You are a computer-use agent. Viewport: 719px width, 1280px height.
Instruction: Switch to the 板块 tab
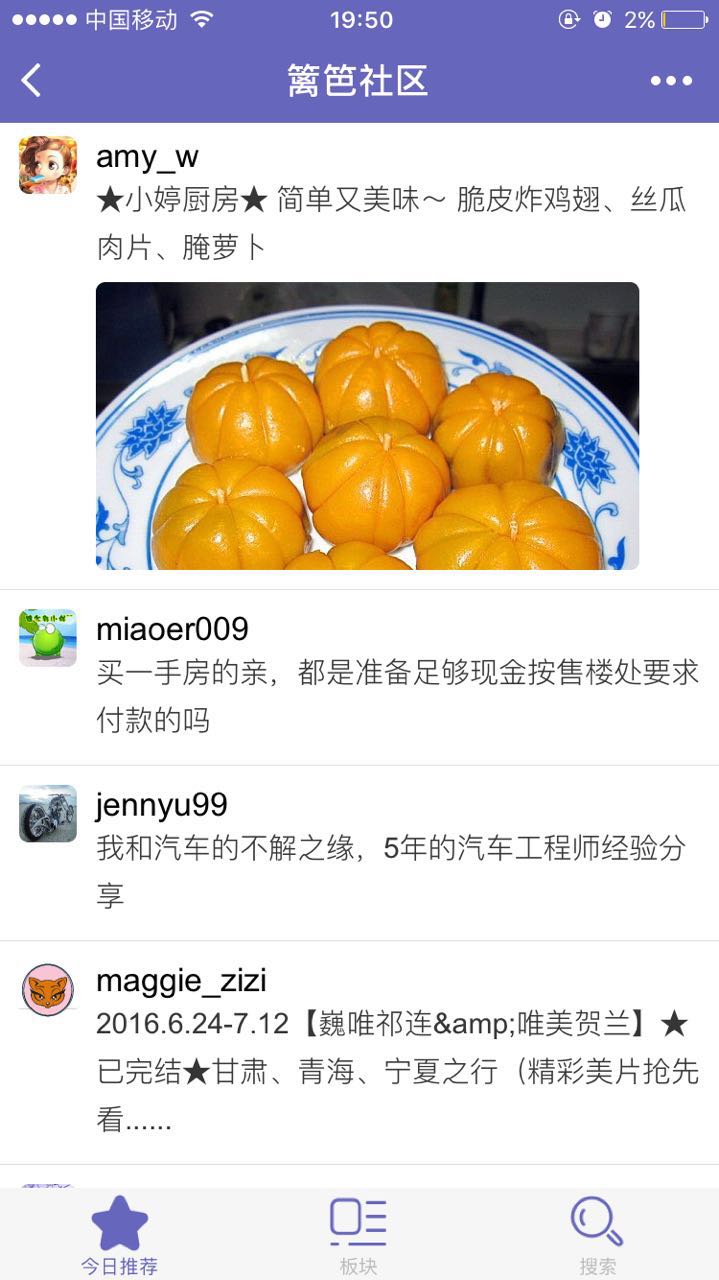click(359, 1235)
